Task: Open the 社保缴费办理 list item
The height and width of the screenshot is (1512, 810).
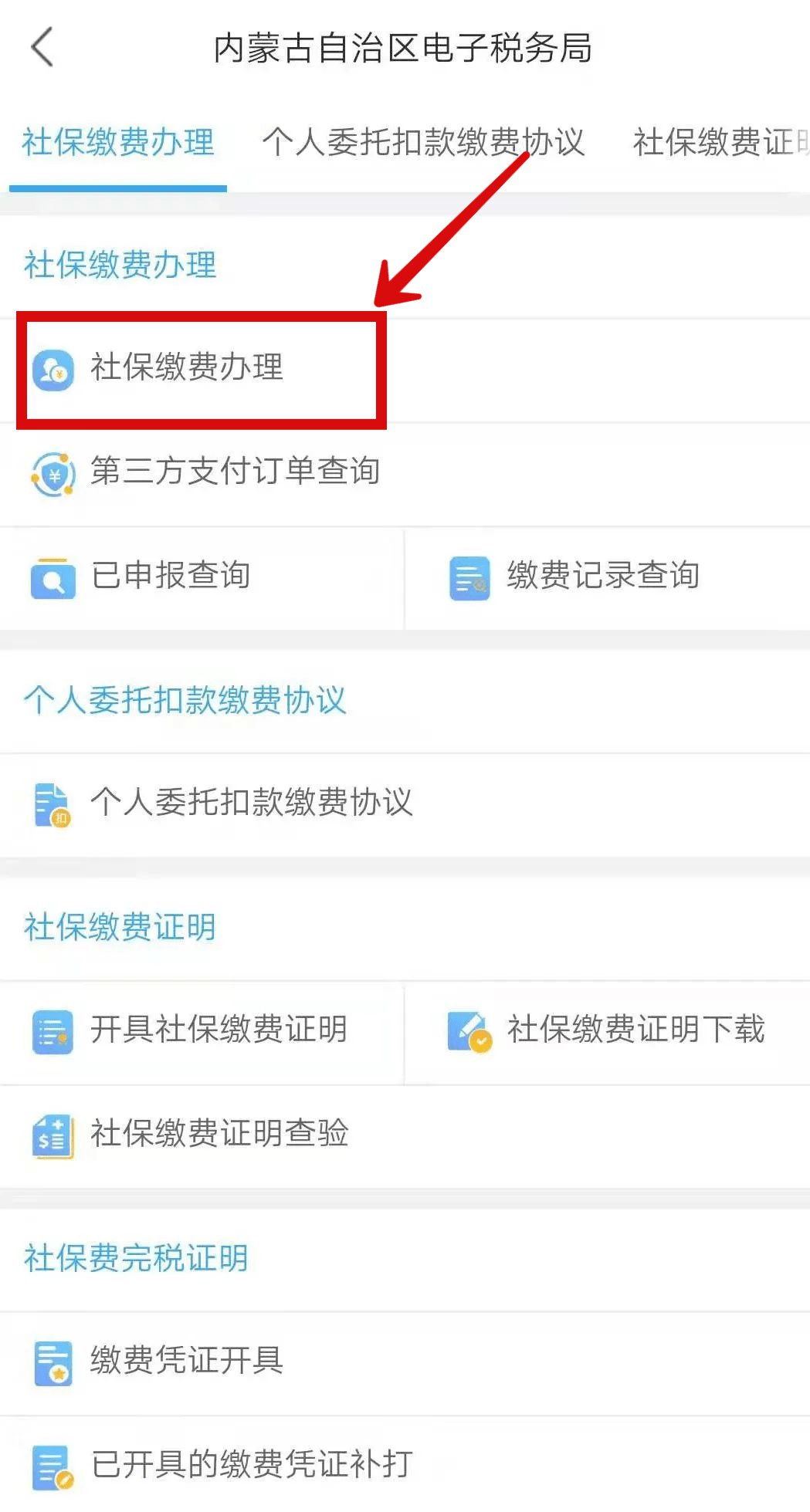Action: tap(186, 367)
